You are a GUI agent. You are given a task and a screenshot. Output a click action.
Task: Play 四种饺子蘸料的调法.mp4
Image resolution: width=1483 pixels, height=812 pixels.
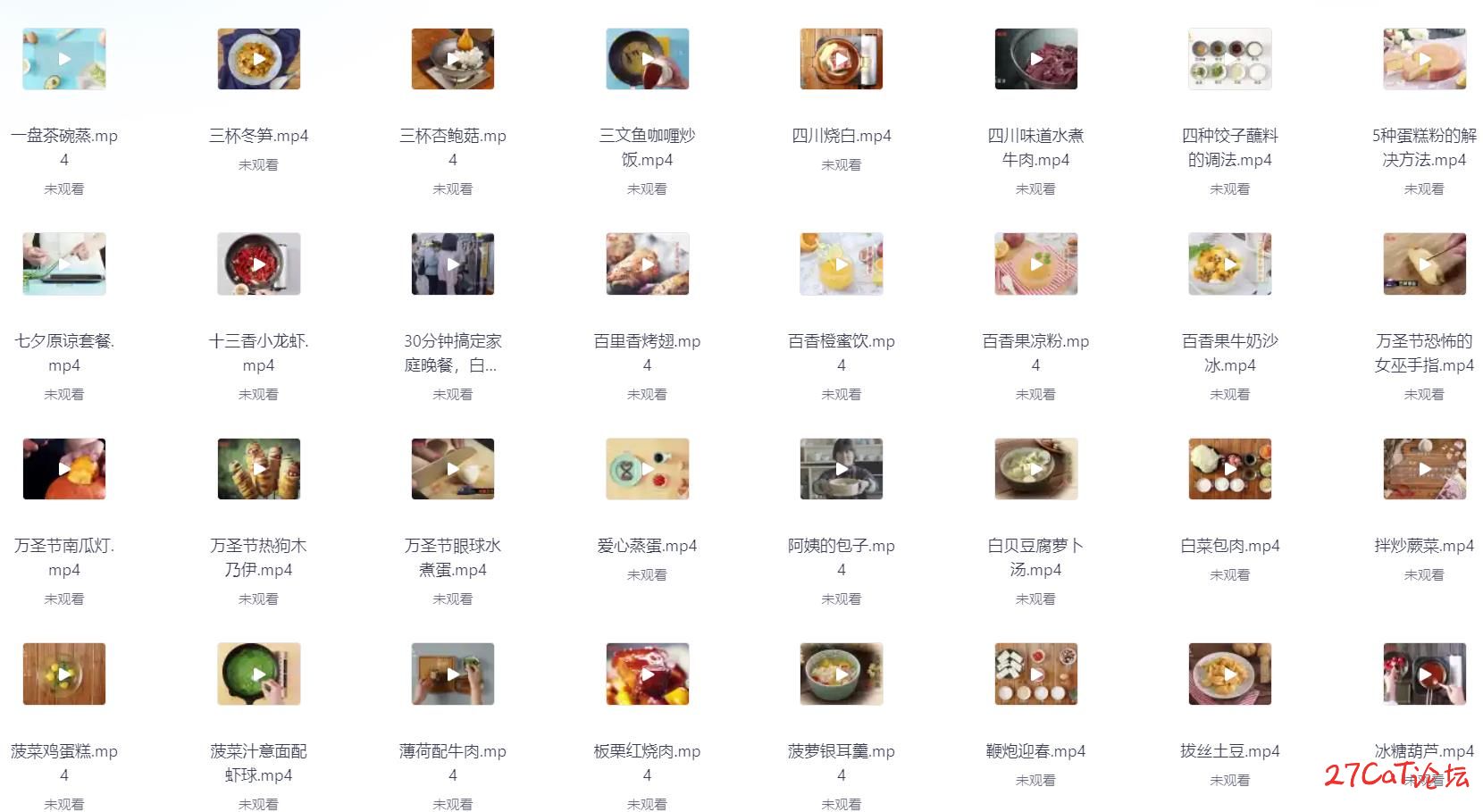1229,59
